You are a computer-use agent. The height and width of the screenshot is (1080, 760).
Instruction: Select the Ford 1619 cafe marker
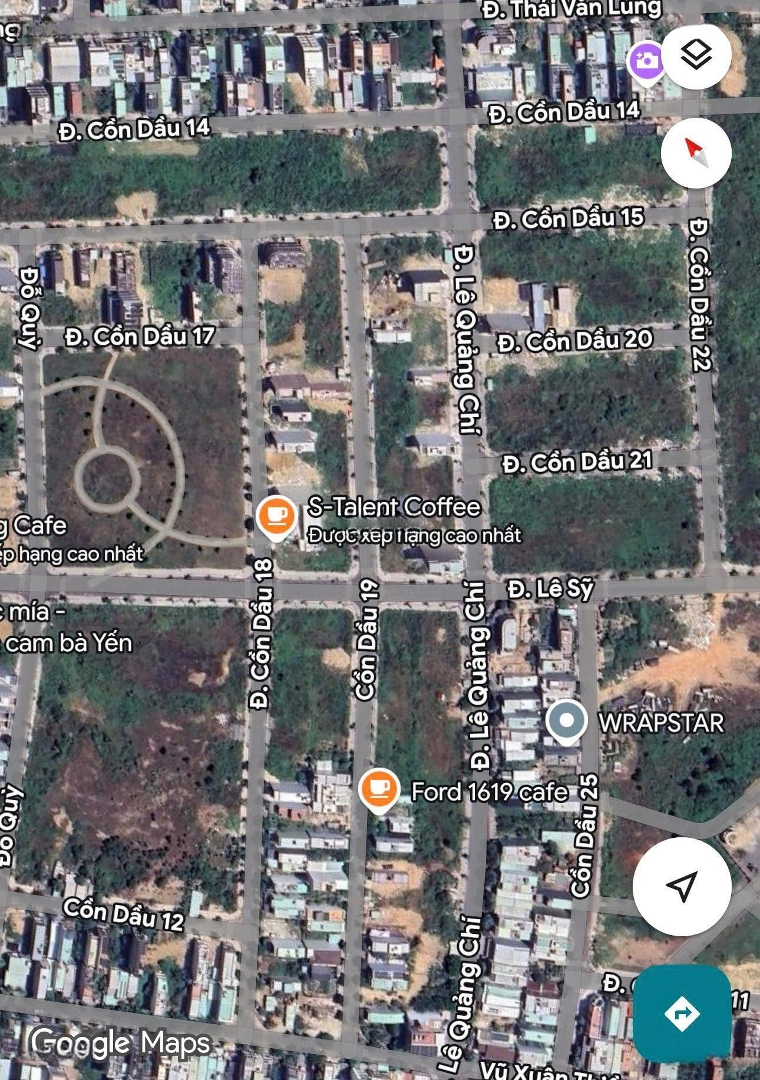(379, 790)
